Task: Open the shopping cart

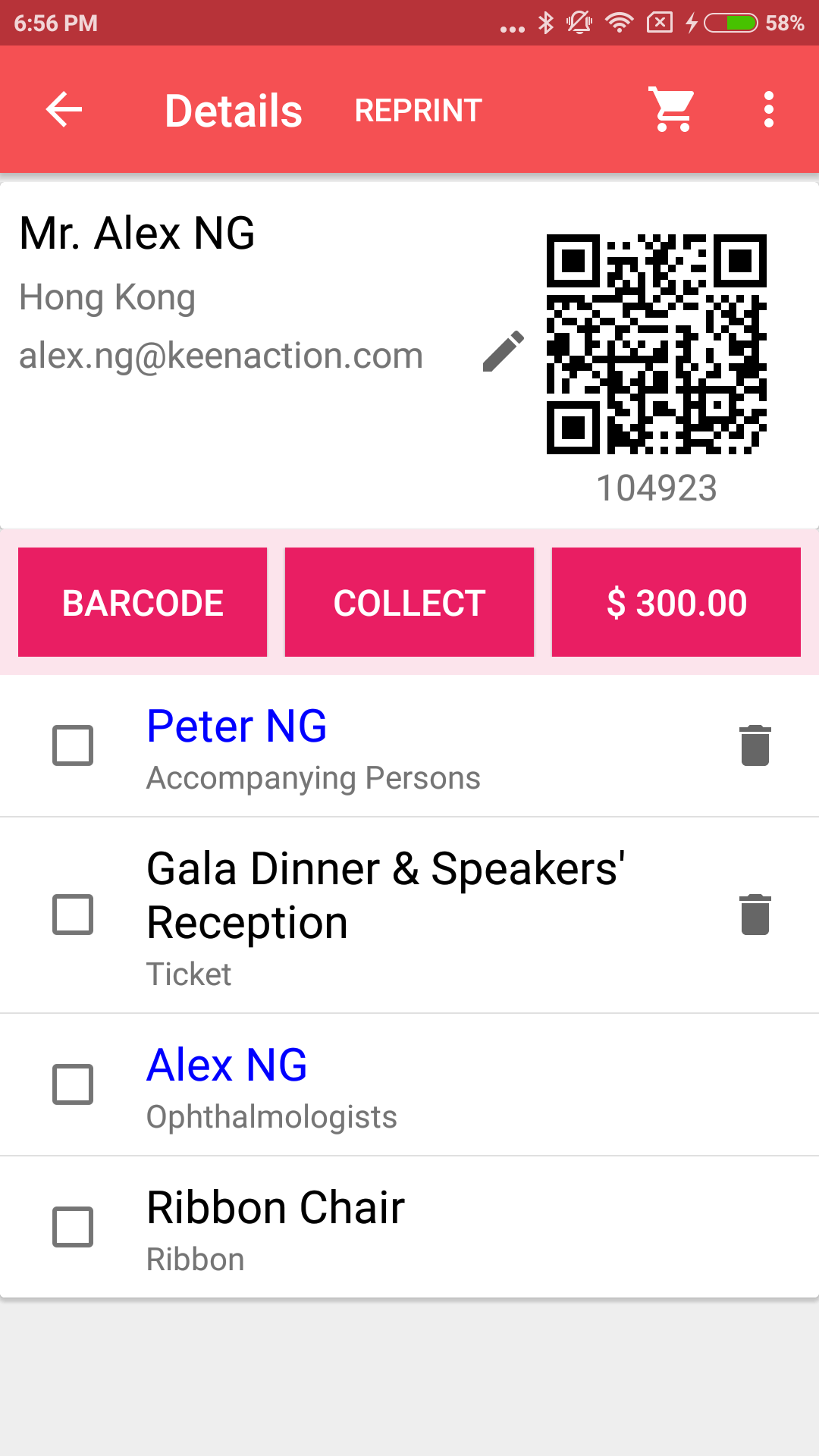Action: click(x=673, y=110)
